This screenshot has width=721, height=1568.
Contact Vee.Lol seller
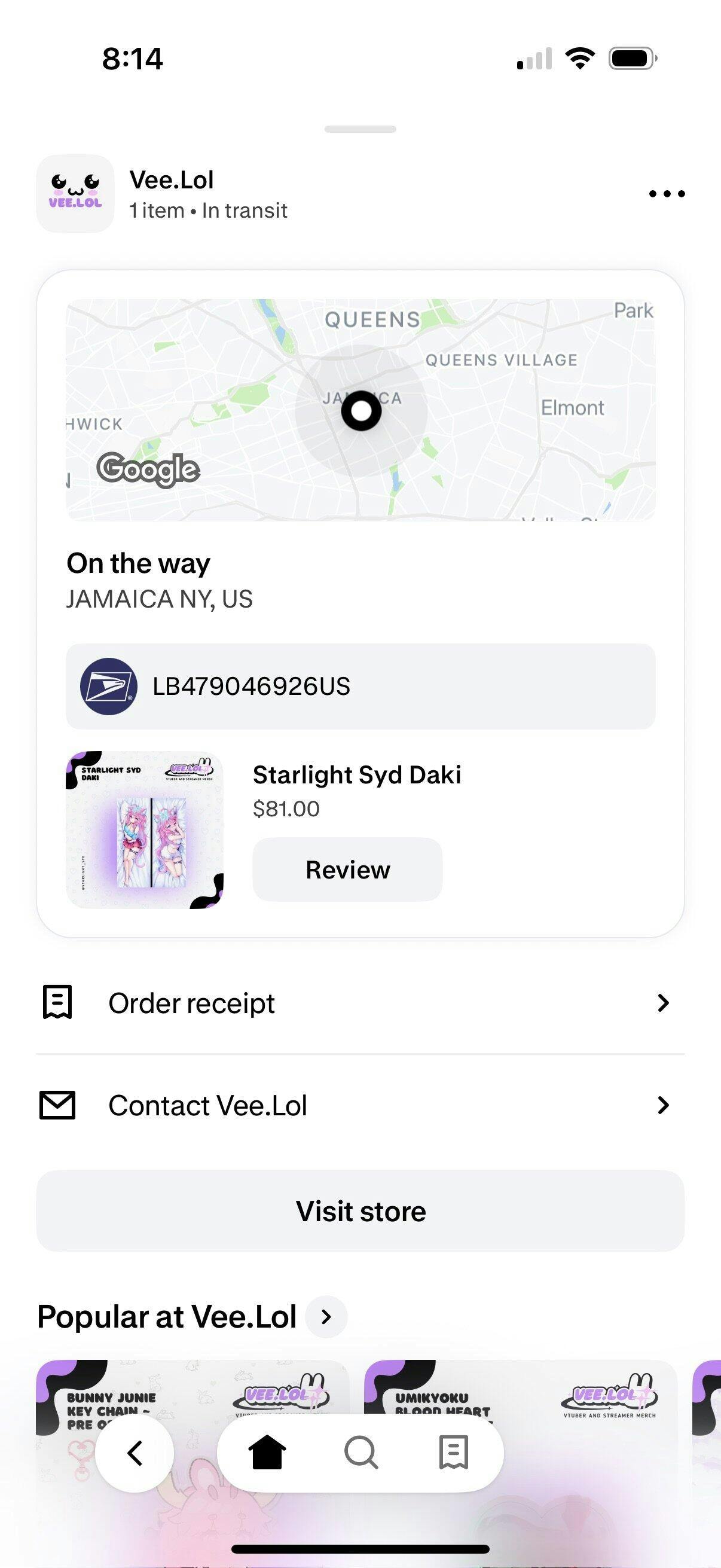pos(360,1105)
